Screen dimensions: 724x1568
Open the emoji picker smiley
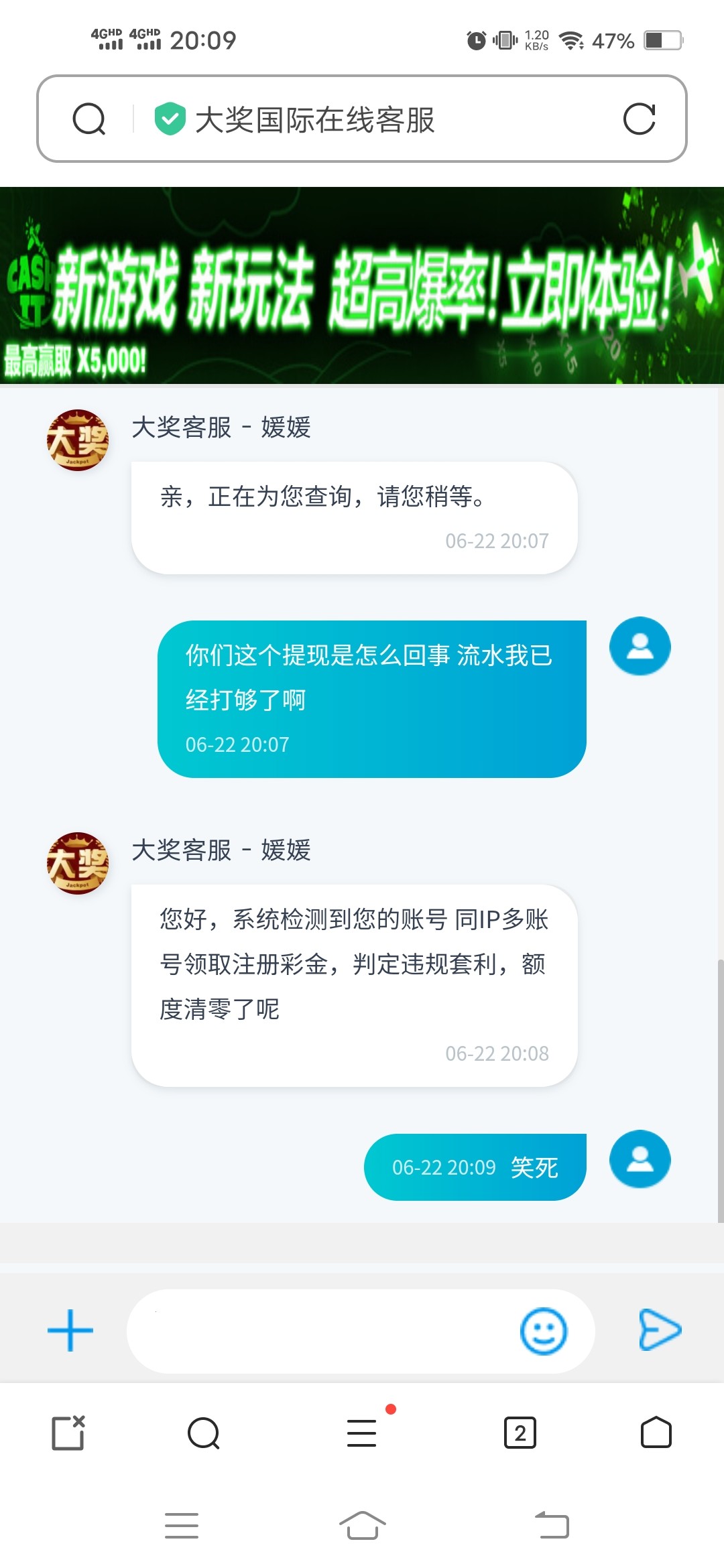543,1331
